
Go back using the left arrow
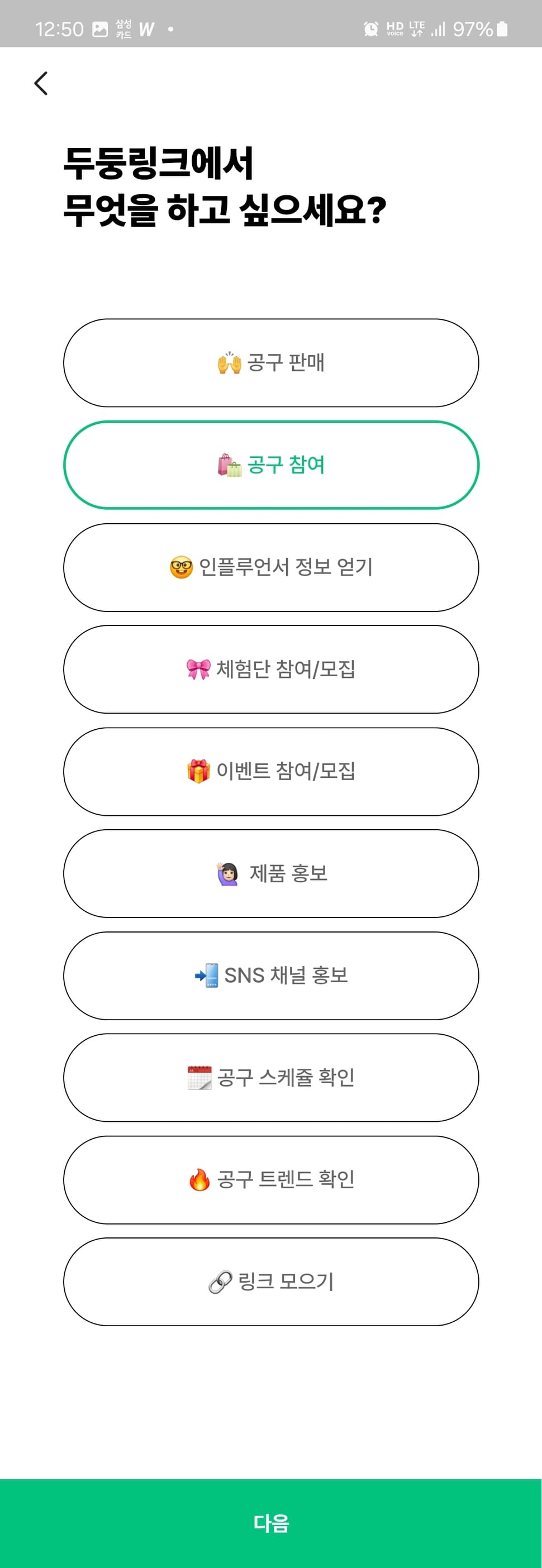pyautogui.click(x=40, y=83)
